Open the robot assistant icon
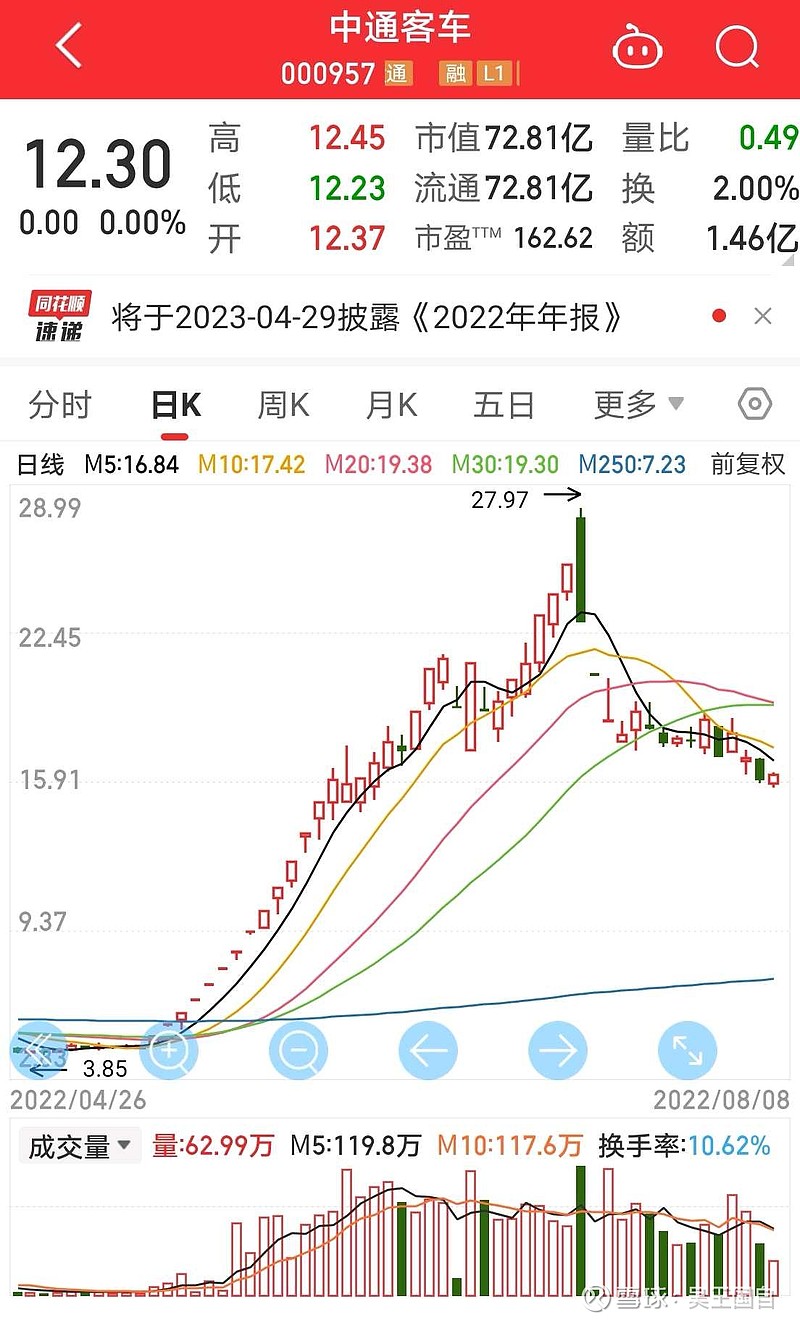The height and width of the screenshot is (1323, 800). 637,47
